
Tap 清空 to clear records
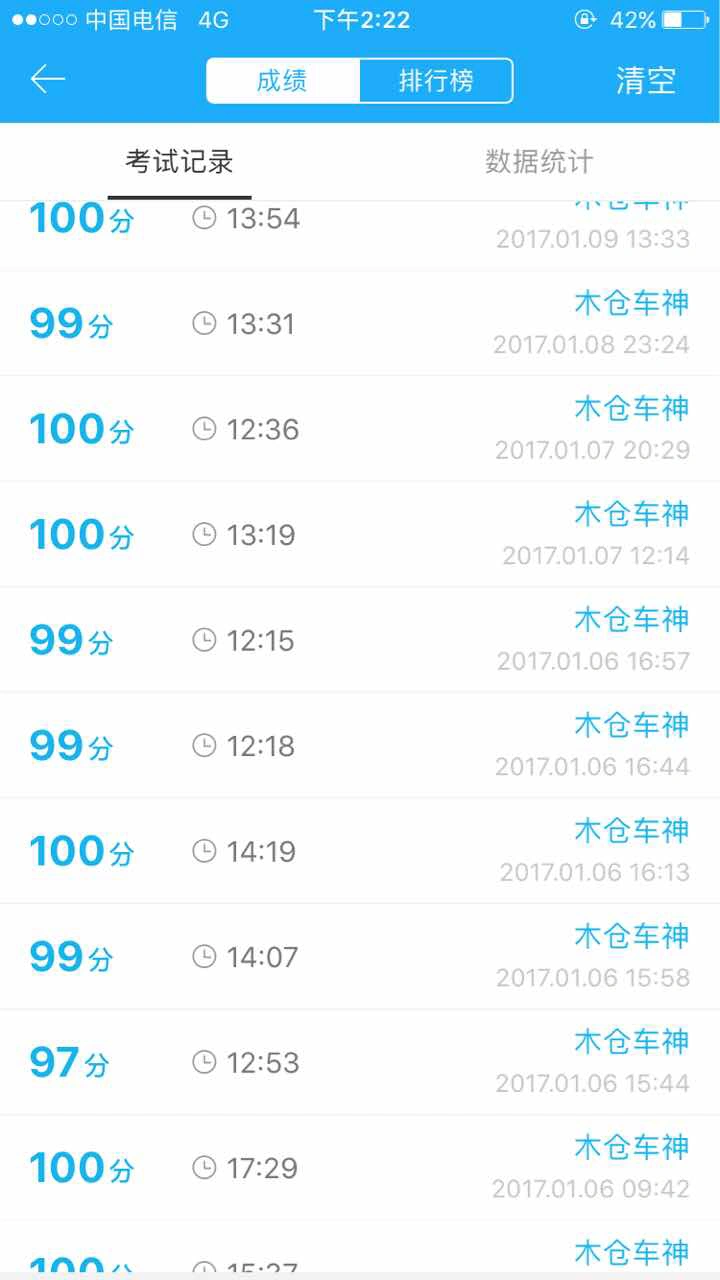[x=646, y=81]
